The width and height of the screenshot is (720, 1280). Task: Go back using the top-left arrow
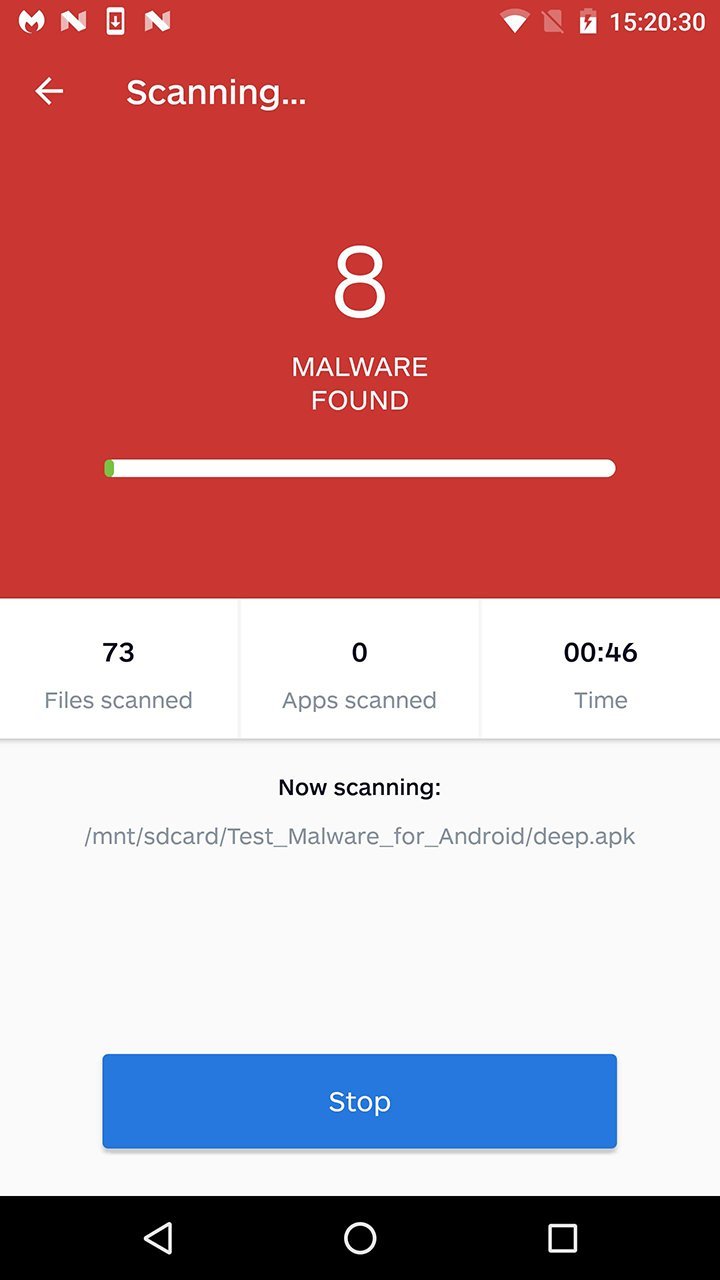coord(49,92)
